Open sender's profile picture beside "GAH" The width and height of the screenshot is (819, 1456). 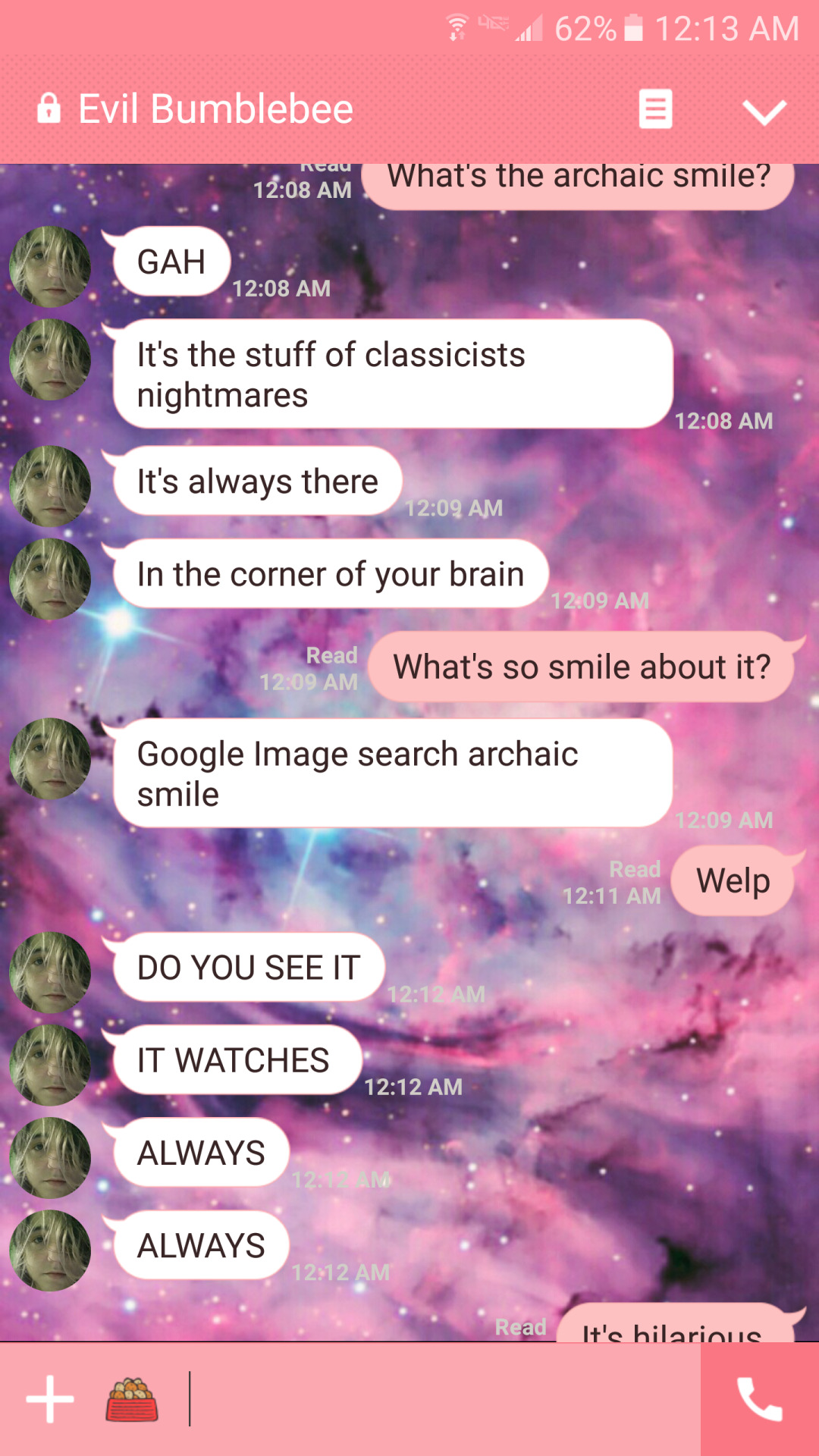[x=50, y=266]
